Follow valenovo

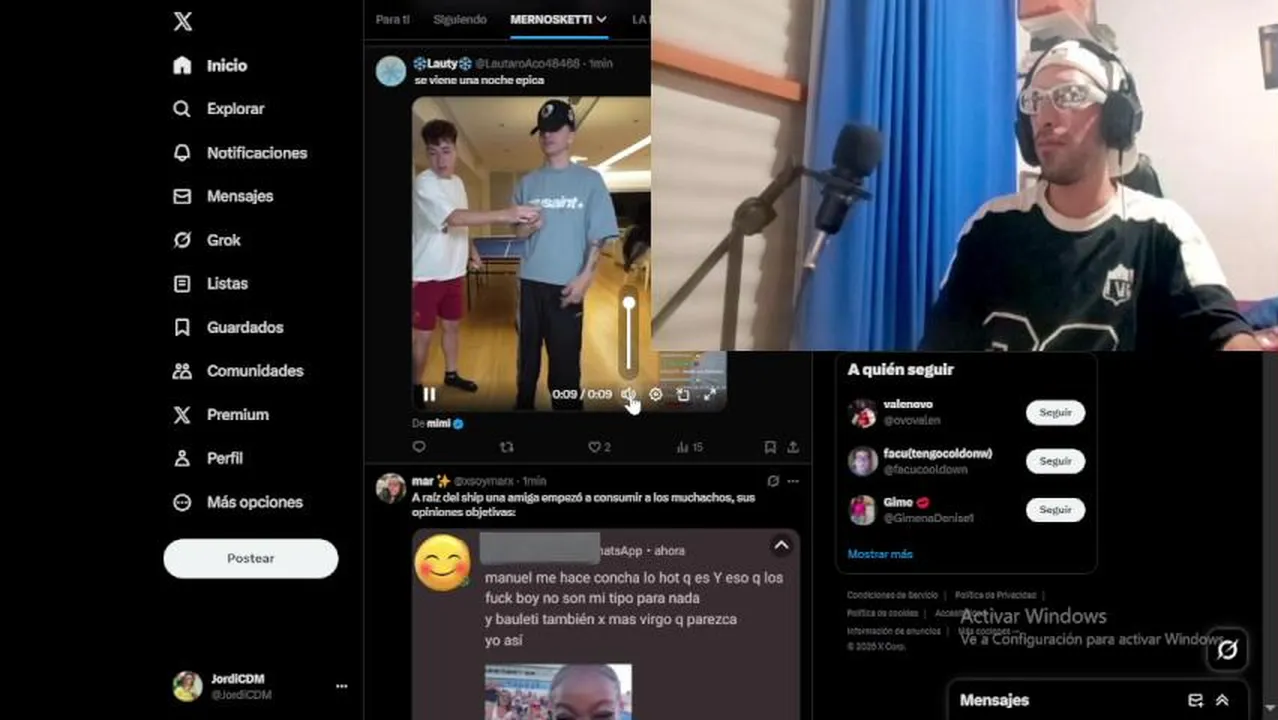coord(1054,412)
